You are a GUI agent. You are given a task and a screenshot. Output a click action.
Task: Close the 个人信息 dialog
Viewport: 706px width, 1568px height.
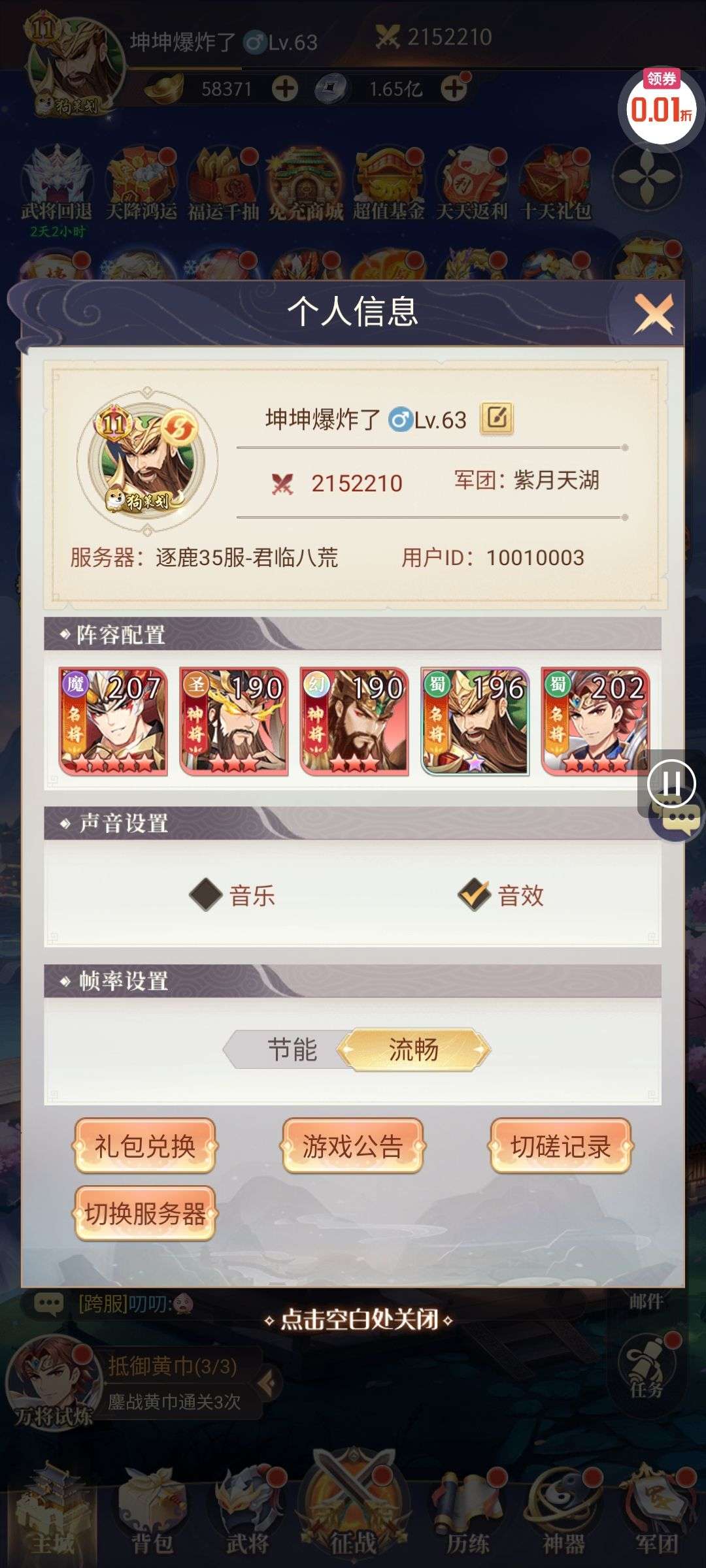tap(654, 313)
